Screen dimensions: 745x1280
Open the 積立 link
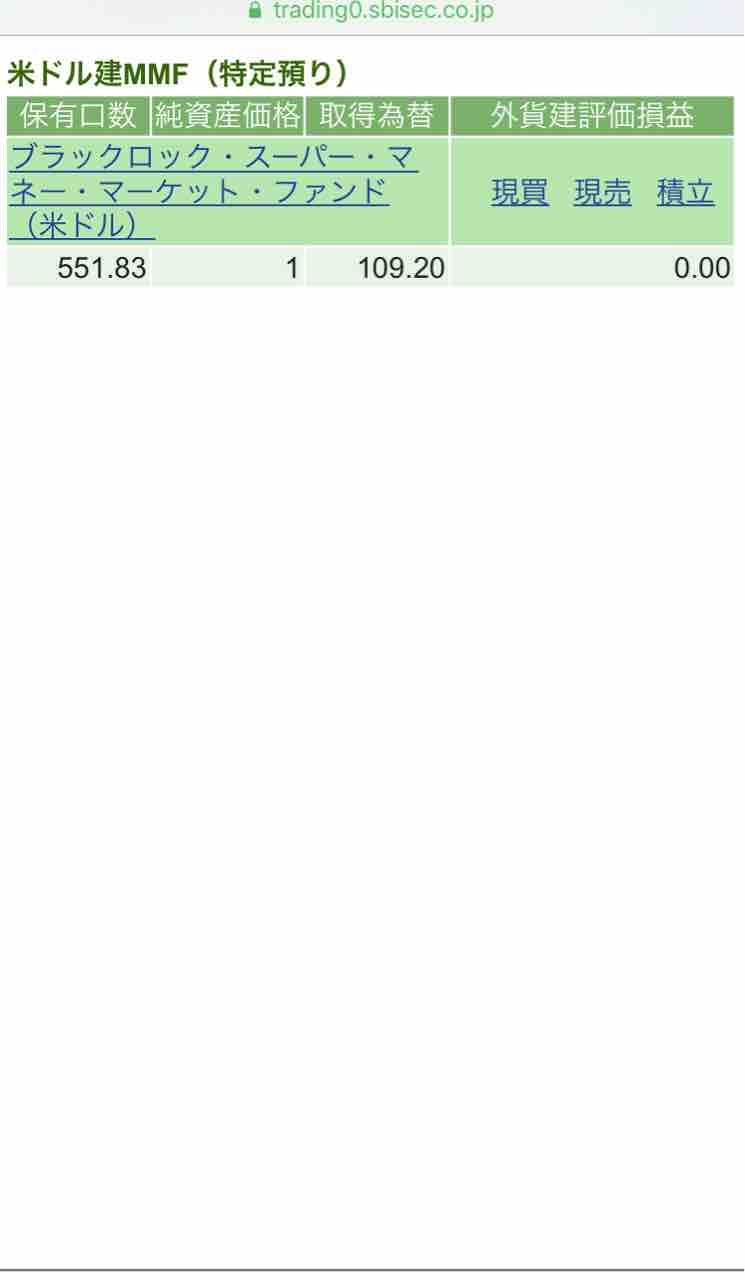685,192
